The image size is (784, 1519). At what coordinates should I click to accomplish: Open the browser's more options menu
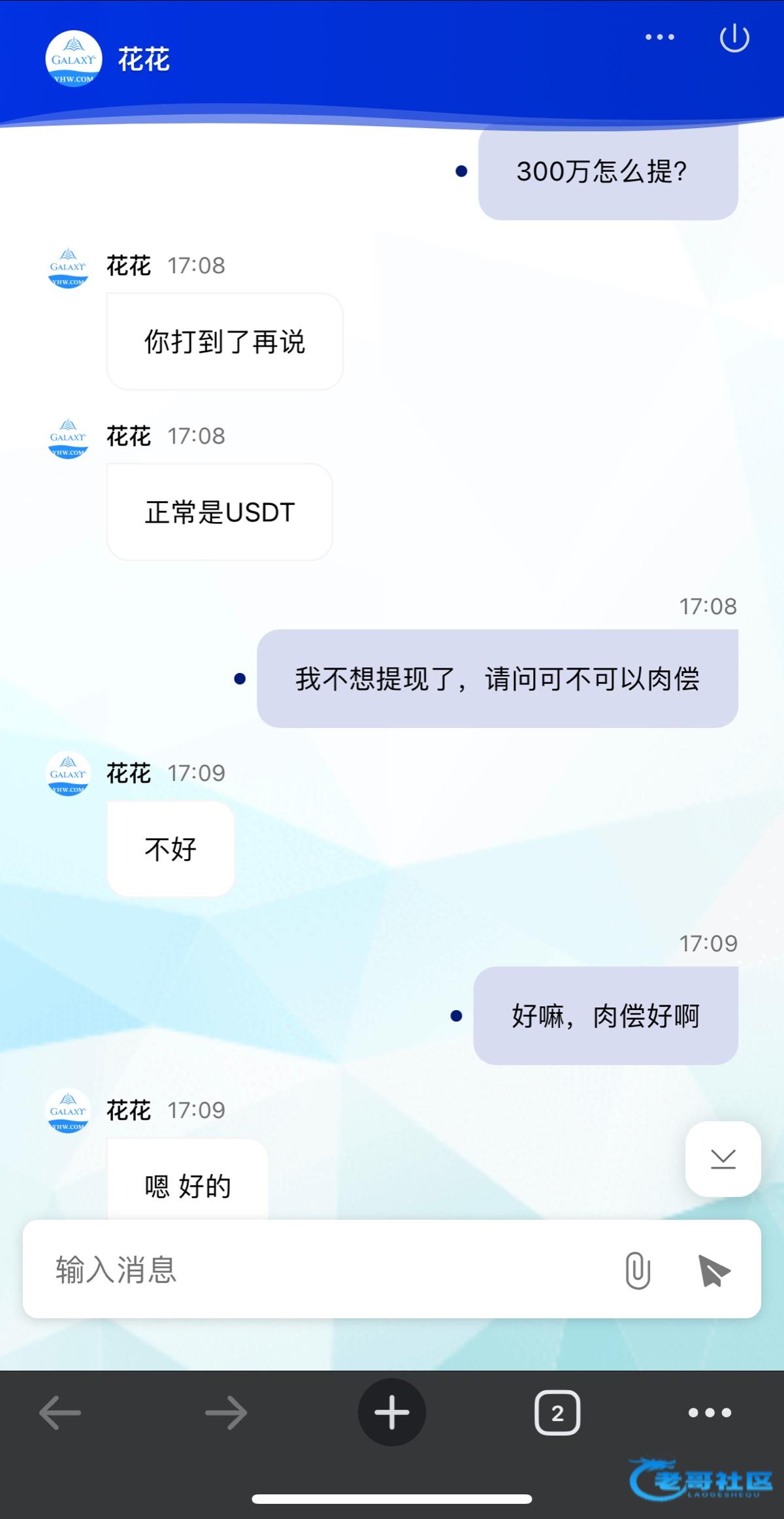point(710,1413)
